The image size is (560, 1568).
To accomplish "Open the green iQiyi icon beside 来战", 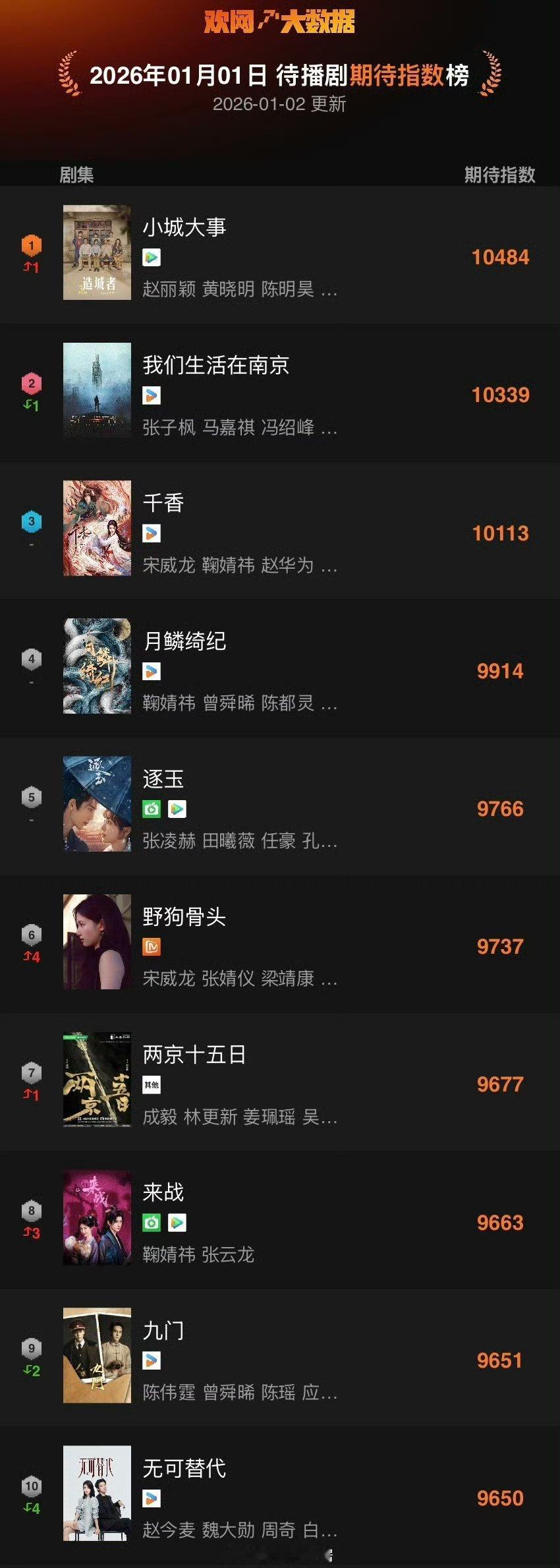I will [x=152, y=1224].
